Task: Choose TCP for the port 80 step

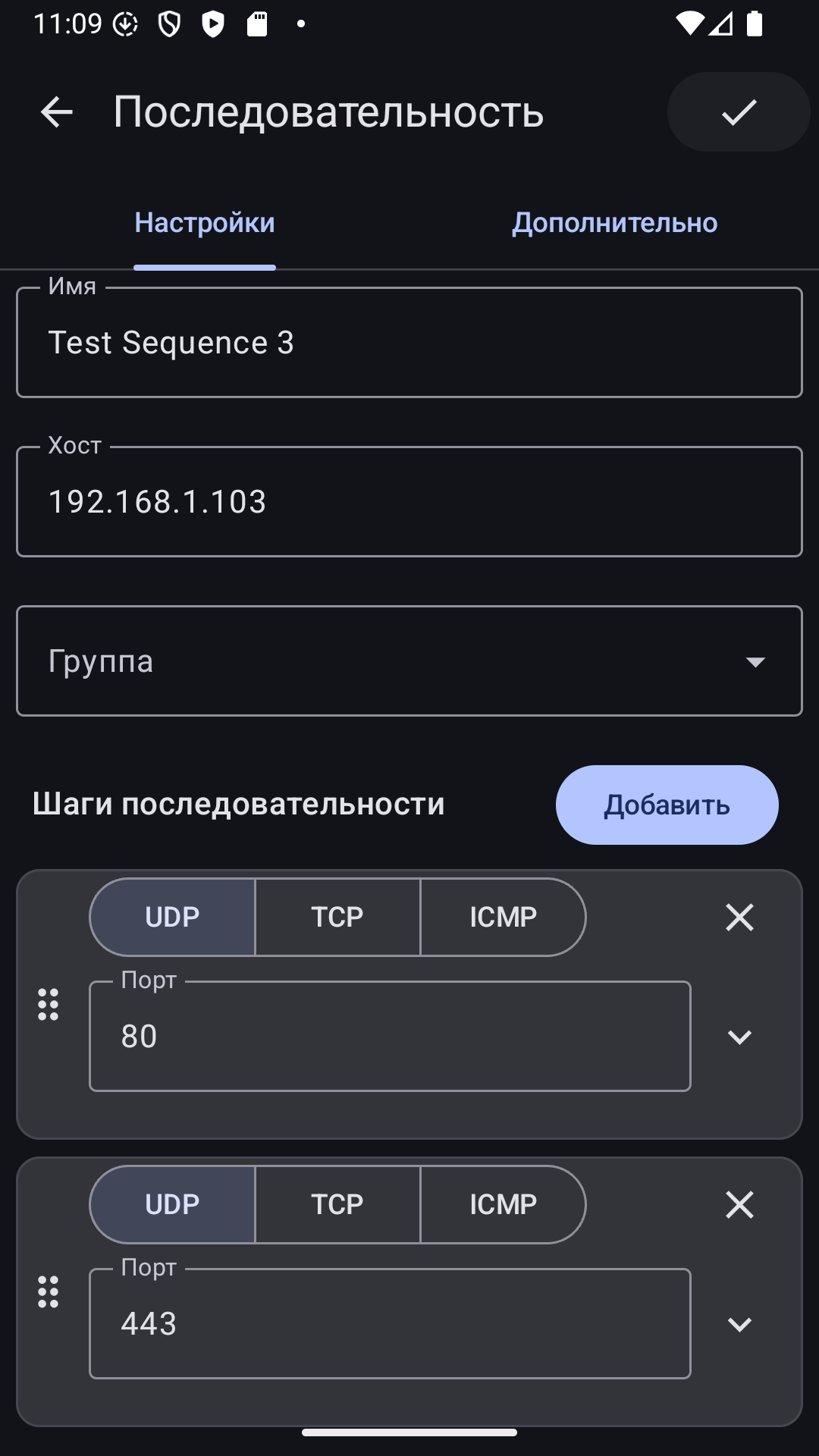Action: (x=337, y=918)
